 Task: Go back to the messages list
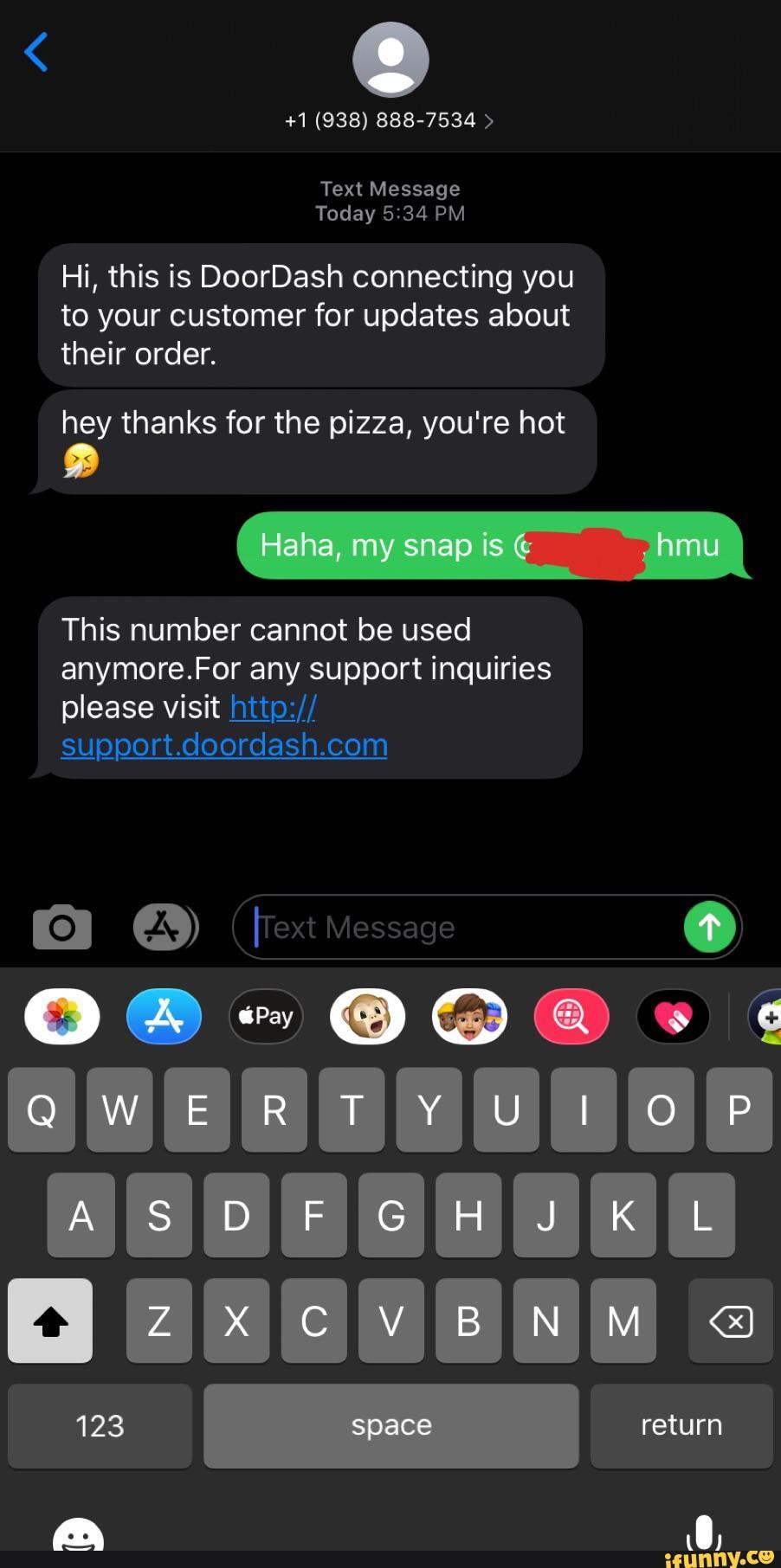36,52
